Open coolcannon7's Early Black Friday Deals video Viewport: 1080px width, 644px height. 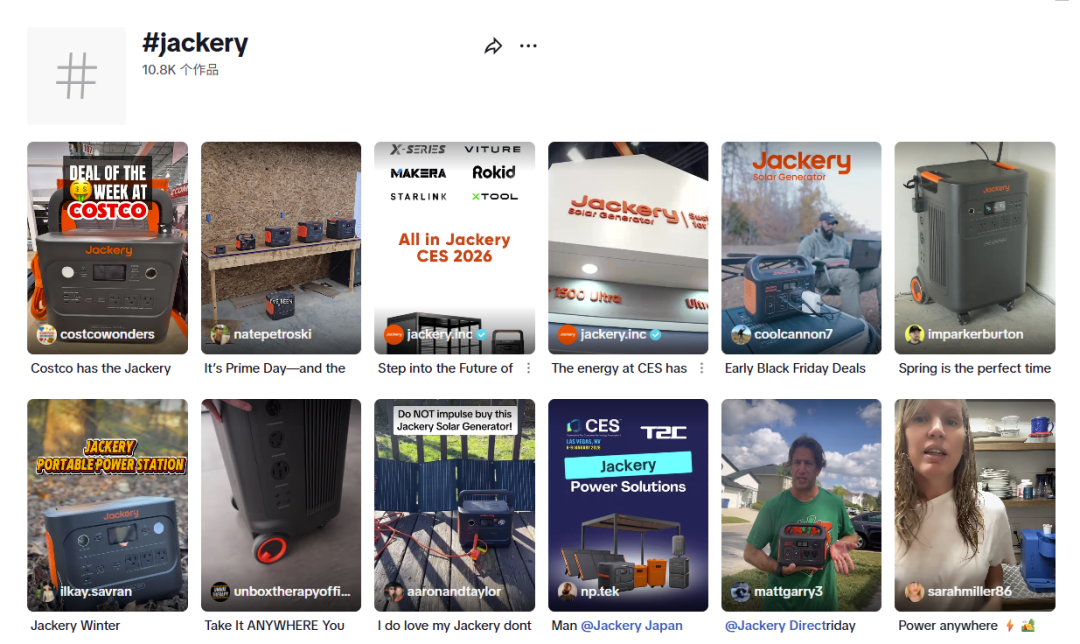click(x=801, y=247)
